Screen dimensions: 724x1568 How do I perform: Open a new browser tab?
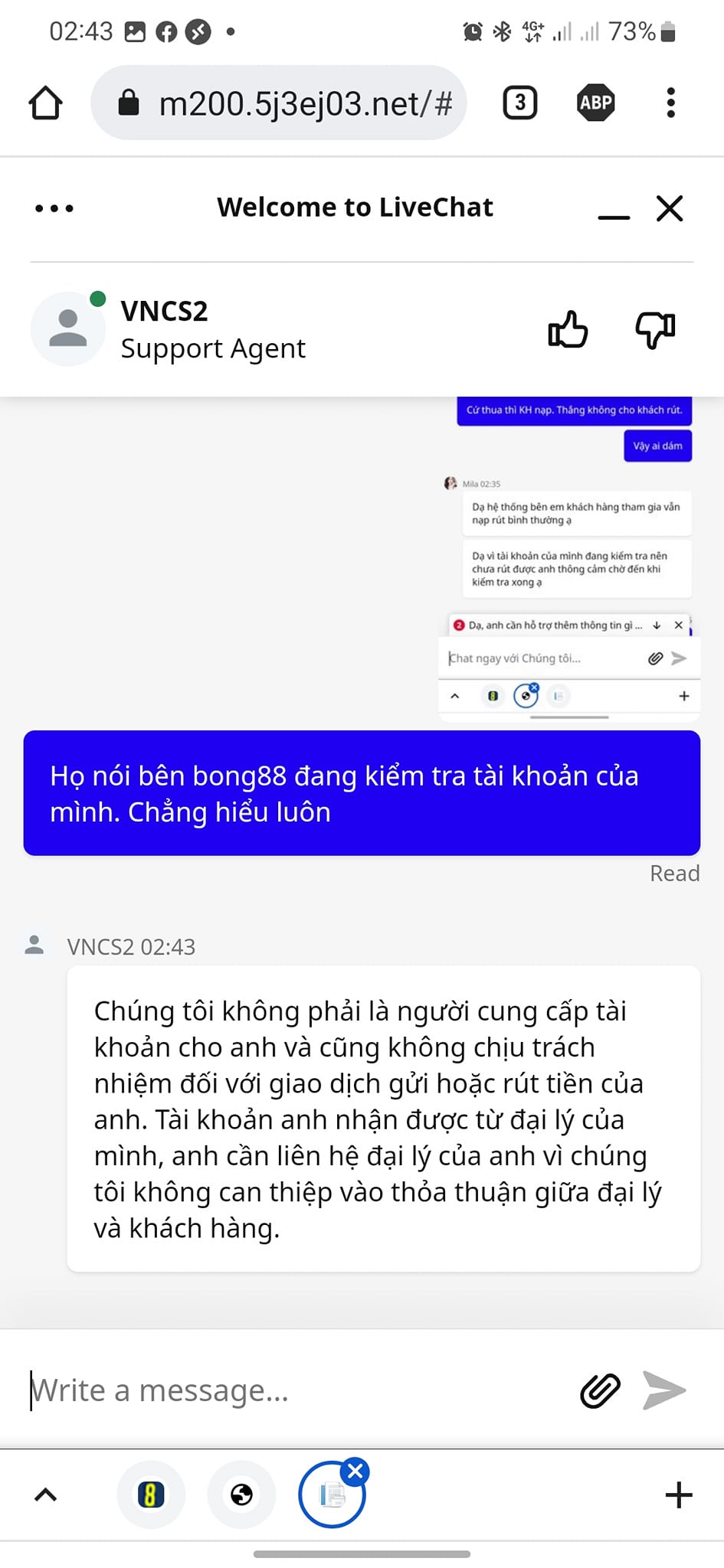678,1494
